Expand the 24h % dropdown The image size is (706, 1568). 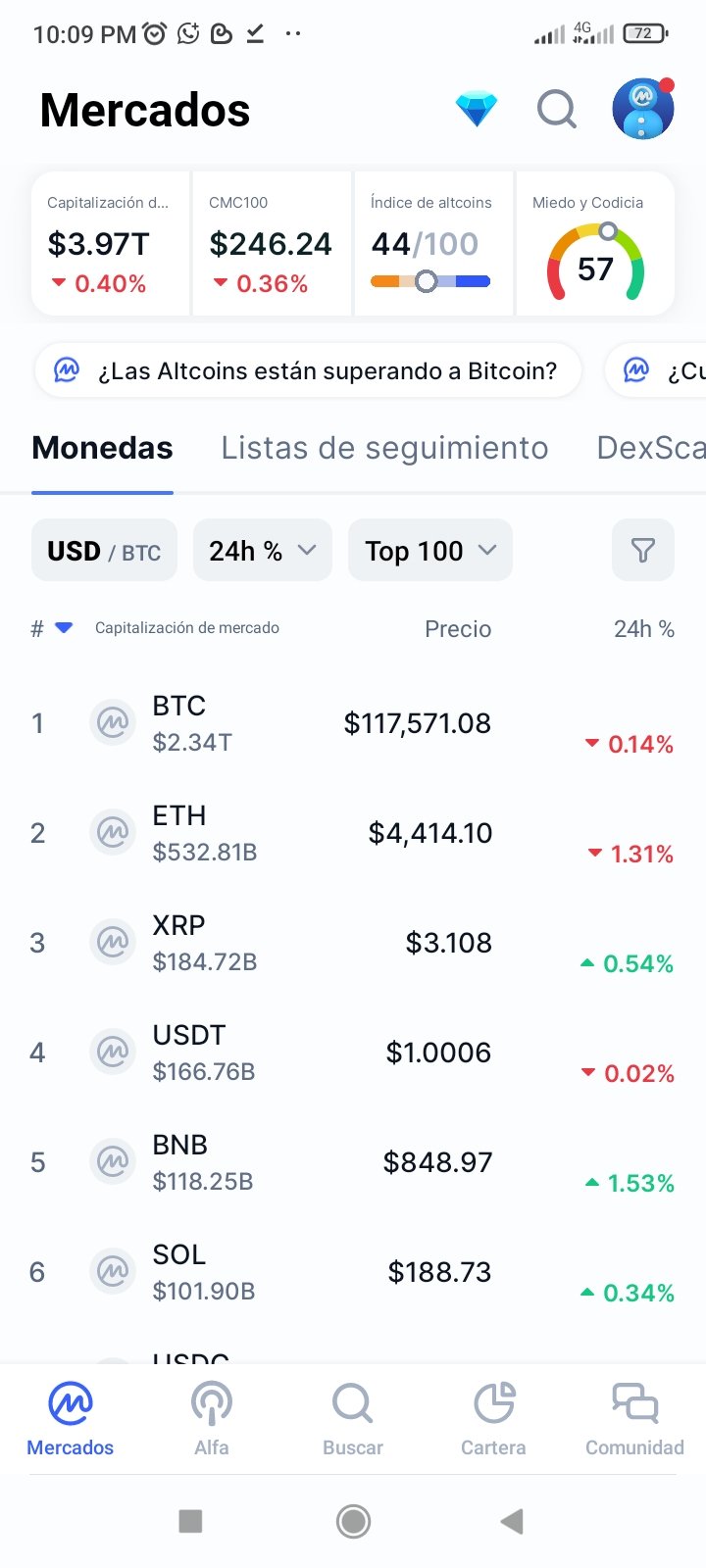point(263,551)
